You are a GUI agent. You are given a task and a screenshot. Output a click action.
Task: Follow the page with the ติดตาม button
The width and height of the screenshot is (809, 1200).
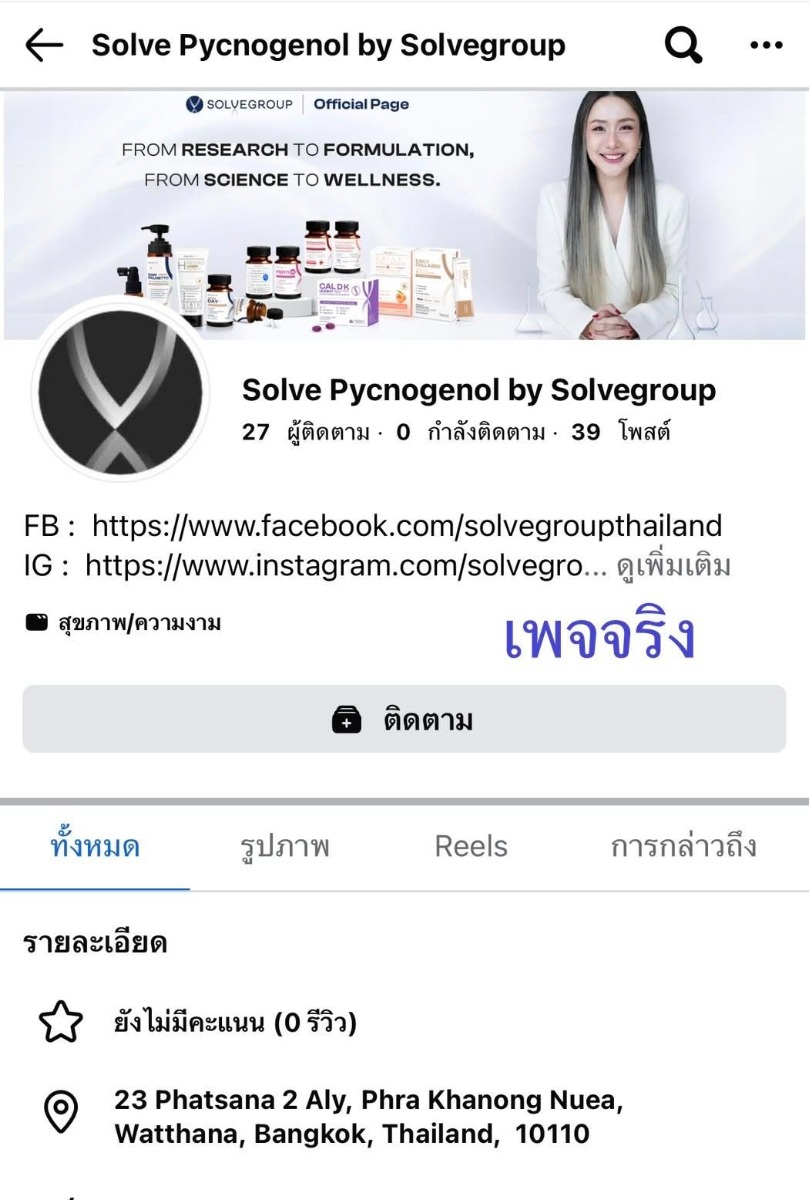pos(404,720)
